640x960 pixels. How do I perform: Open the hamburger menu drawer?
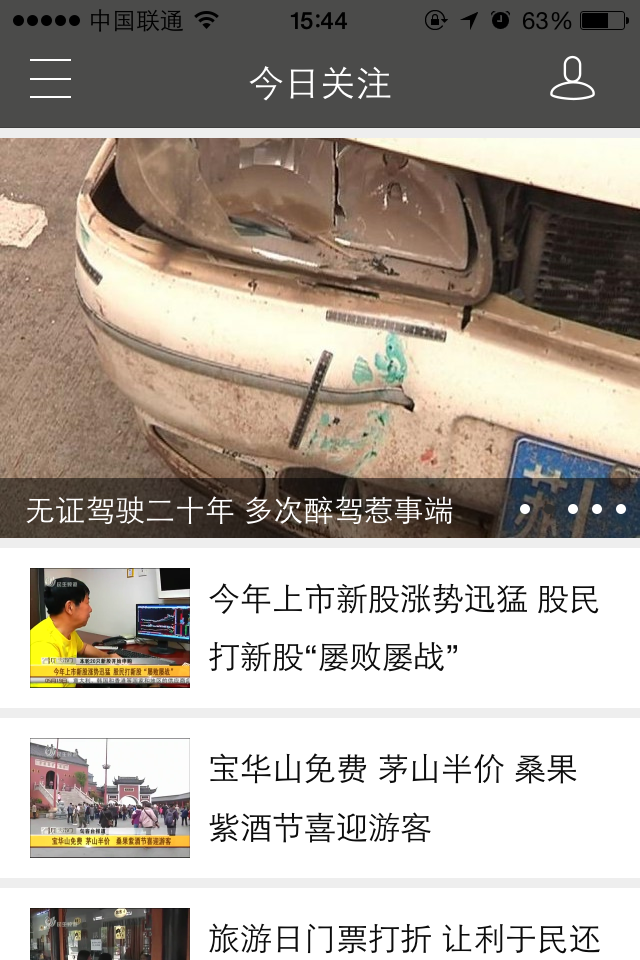pyautogui.click(x=50, y=79)
